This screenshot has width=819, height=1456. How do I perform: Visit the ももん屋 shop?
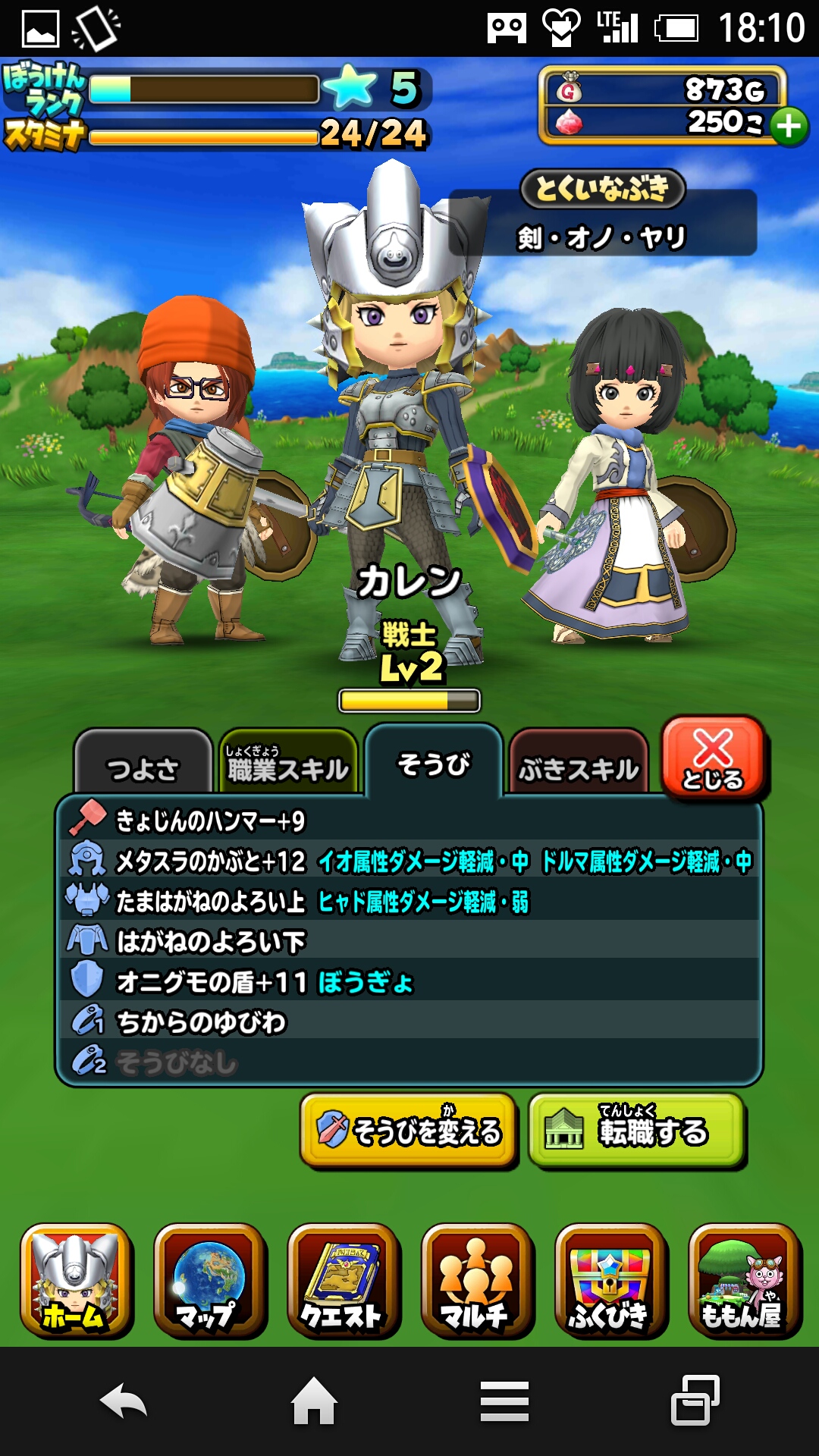[744, 1280]
